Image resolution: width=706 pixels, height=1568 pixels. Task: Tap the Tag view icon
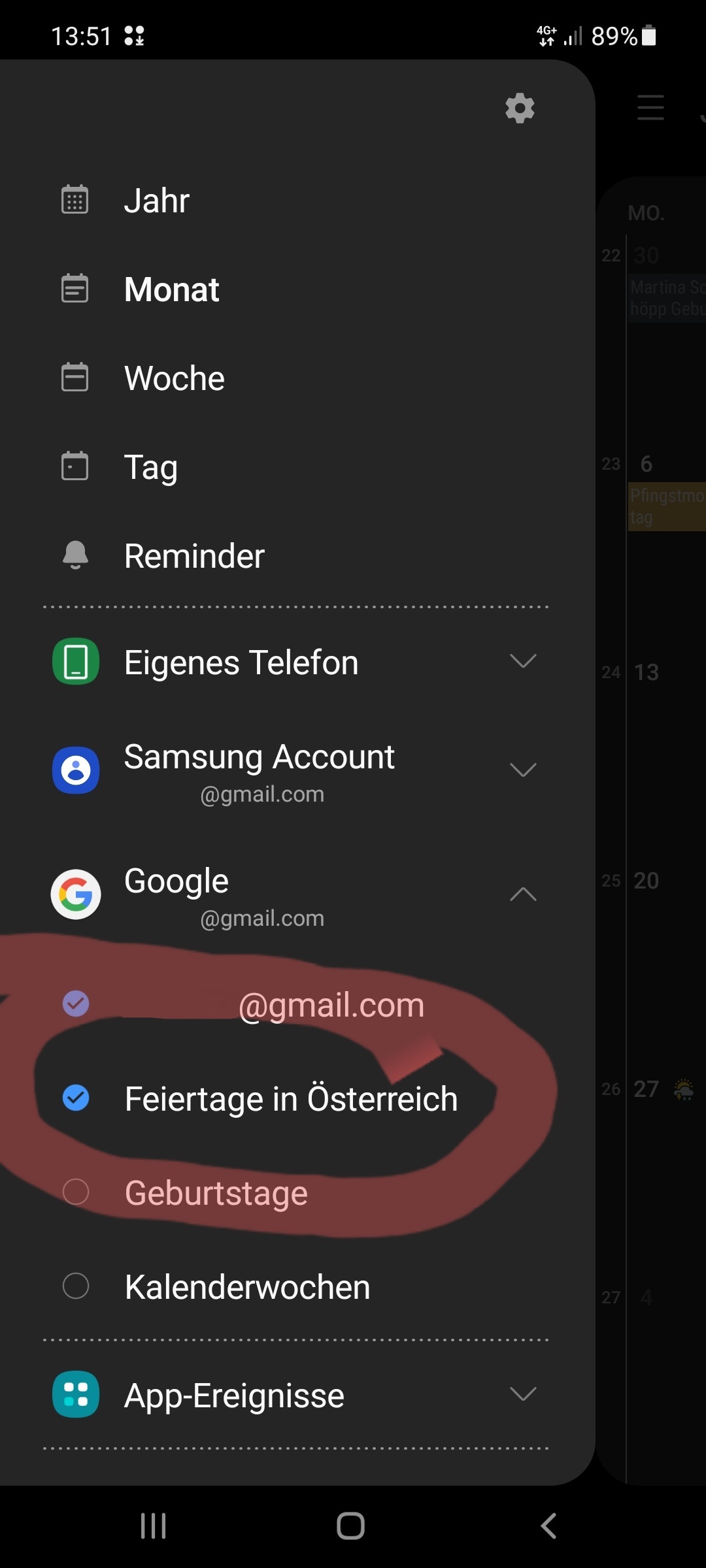point(75,466)
